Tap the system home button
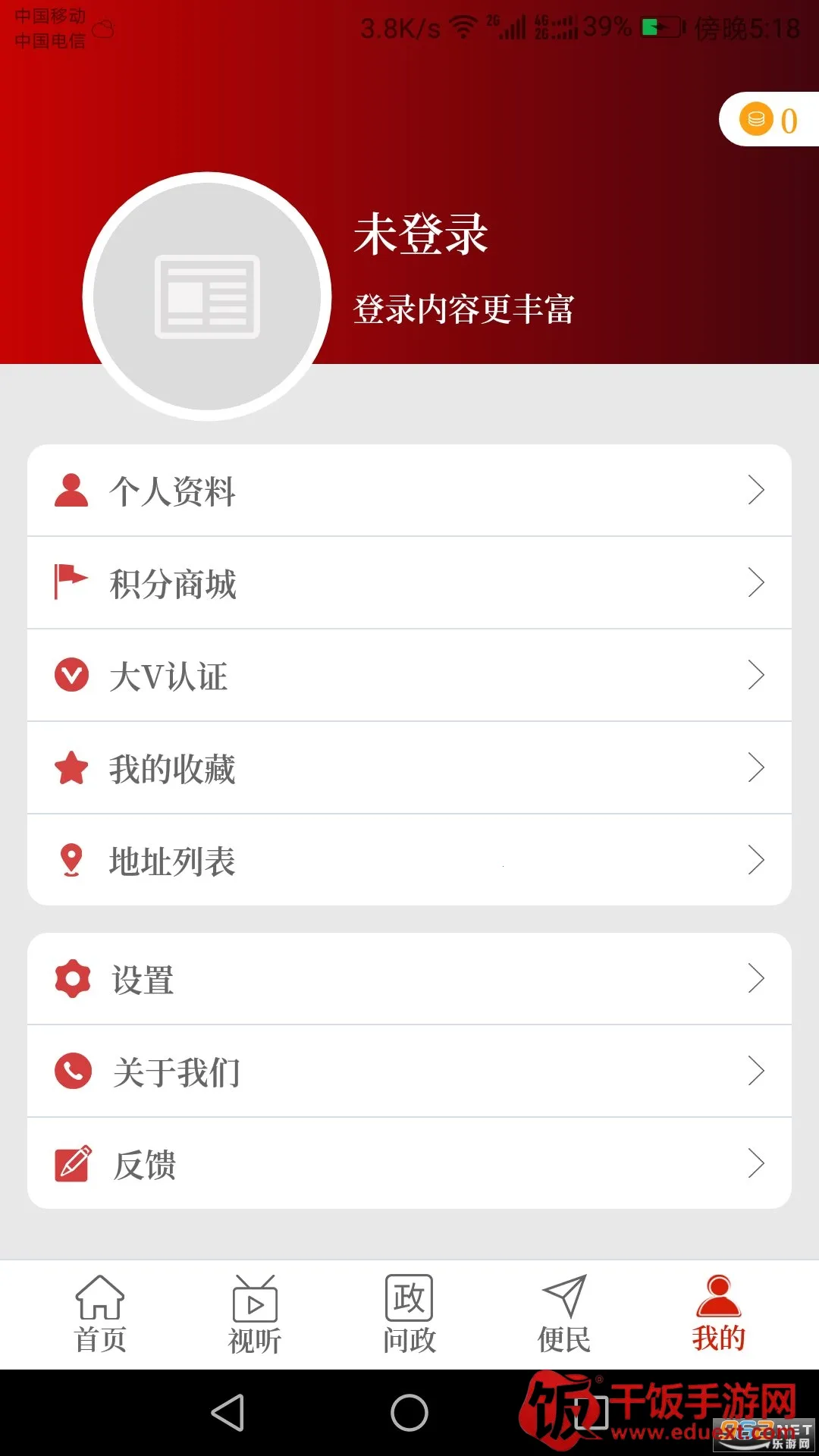 pos(409,1413)
